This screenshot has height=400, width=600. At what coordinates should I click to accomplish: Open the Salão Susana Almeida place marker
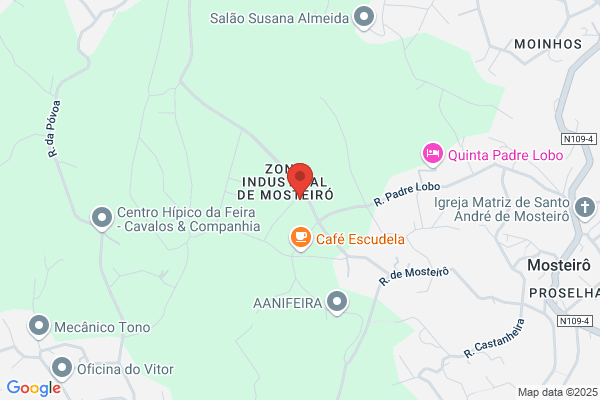[364, 18]
